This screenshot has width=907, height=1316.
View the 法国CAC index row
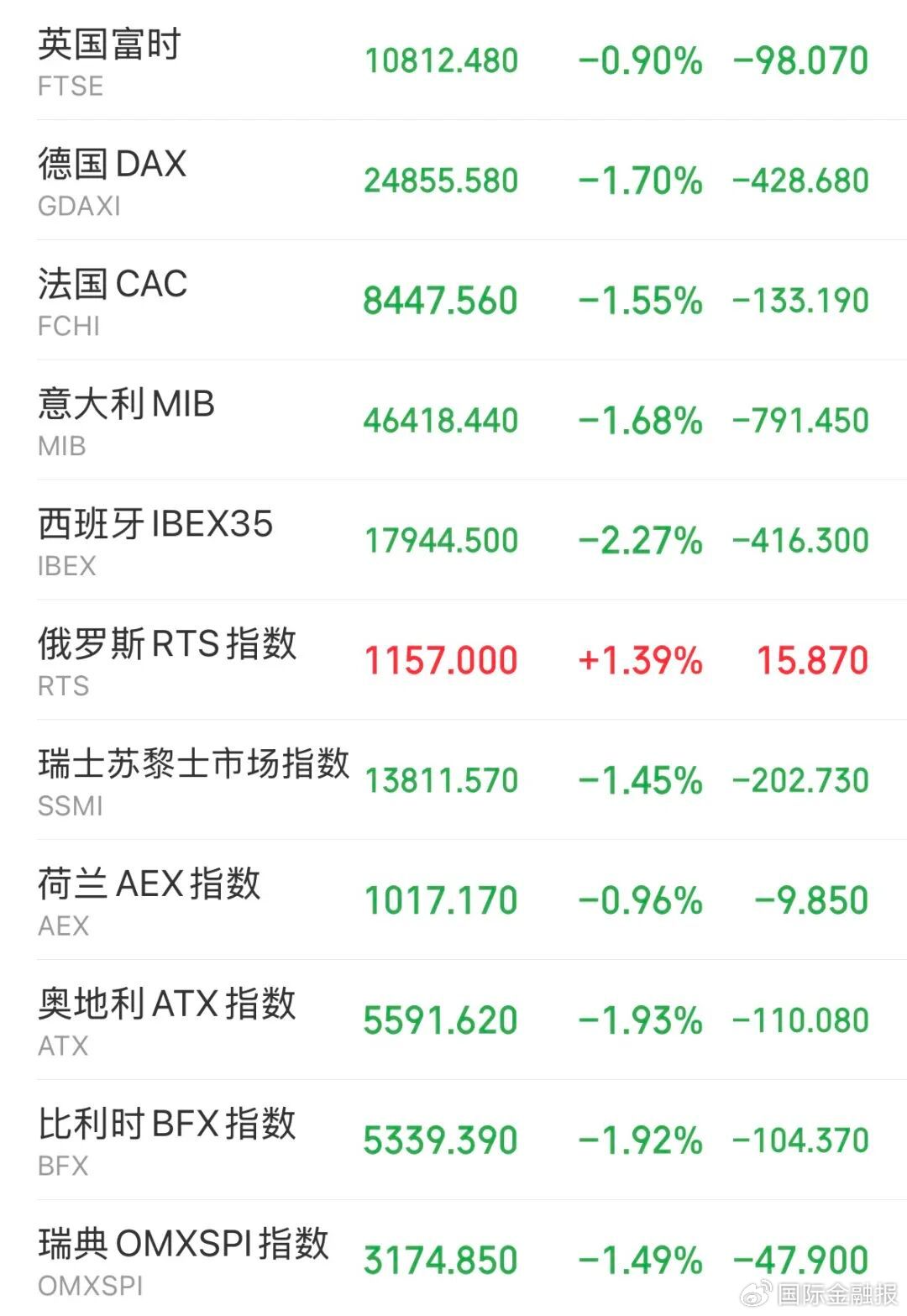[453, 301]
